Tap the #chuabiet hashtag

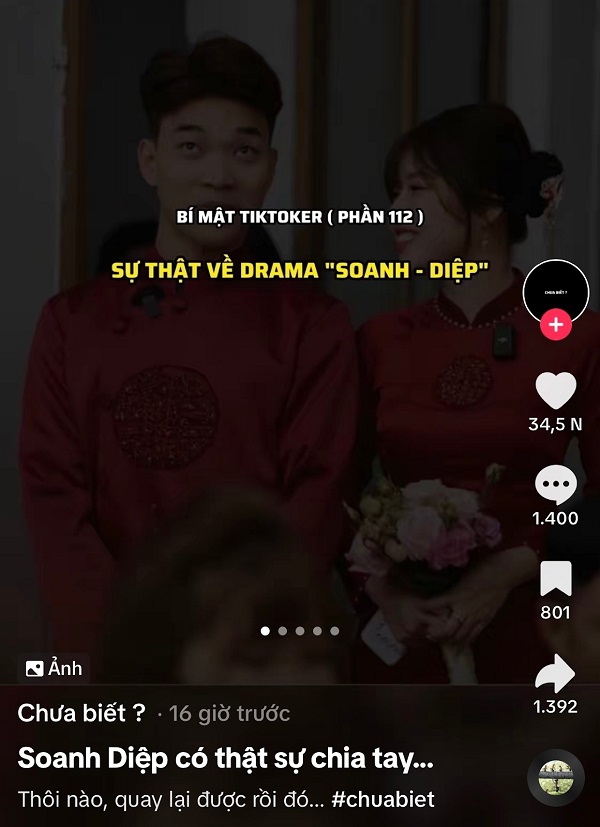click(x=381, y=801)
